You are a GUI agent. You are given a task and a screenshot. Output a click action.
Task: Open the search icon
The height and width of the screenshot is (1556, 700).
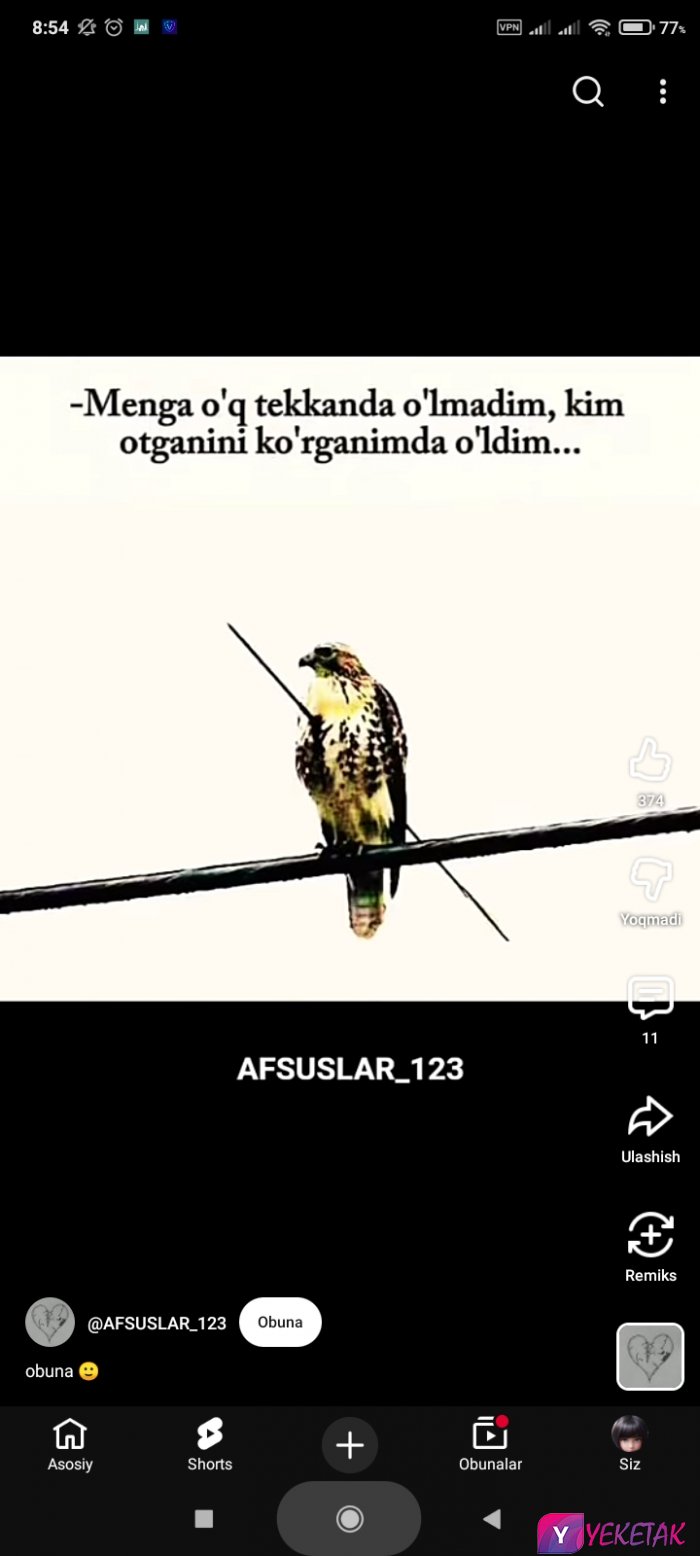[x=588, y=92]
